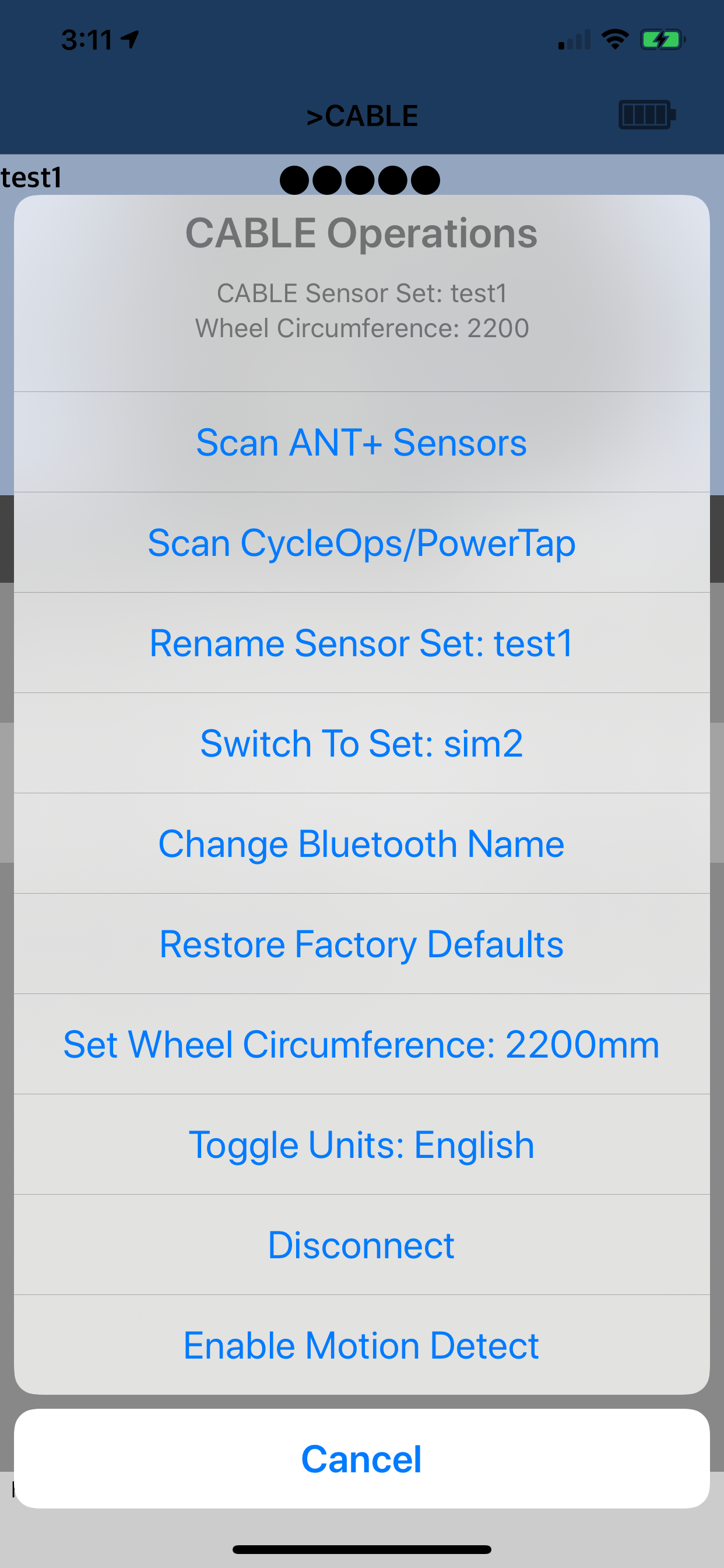
Task: Open Rename Sensor Set: test1 dialog
Action: pyautogui.click(x=361, y=642)
